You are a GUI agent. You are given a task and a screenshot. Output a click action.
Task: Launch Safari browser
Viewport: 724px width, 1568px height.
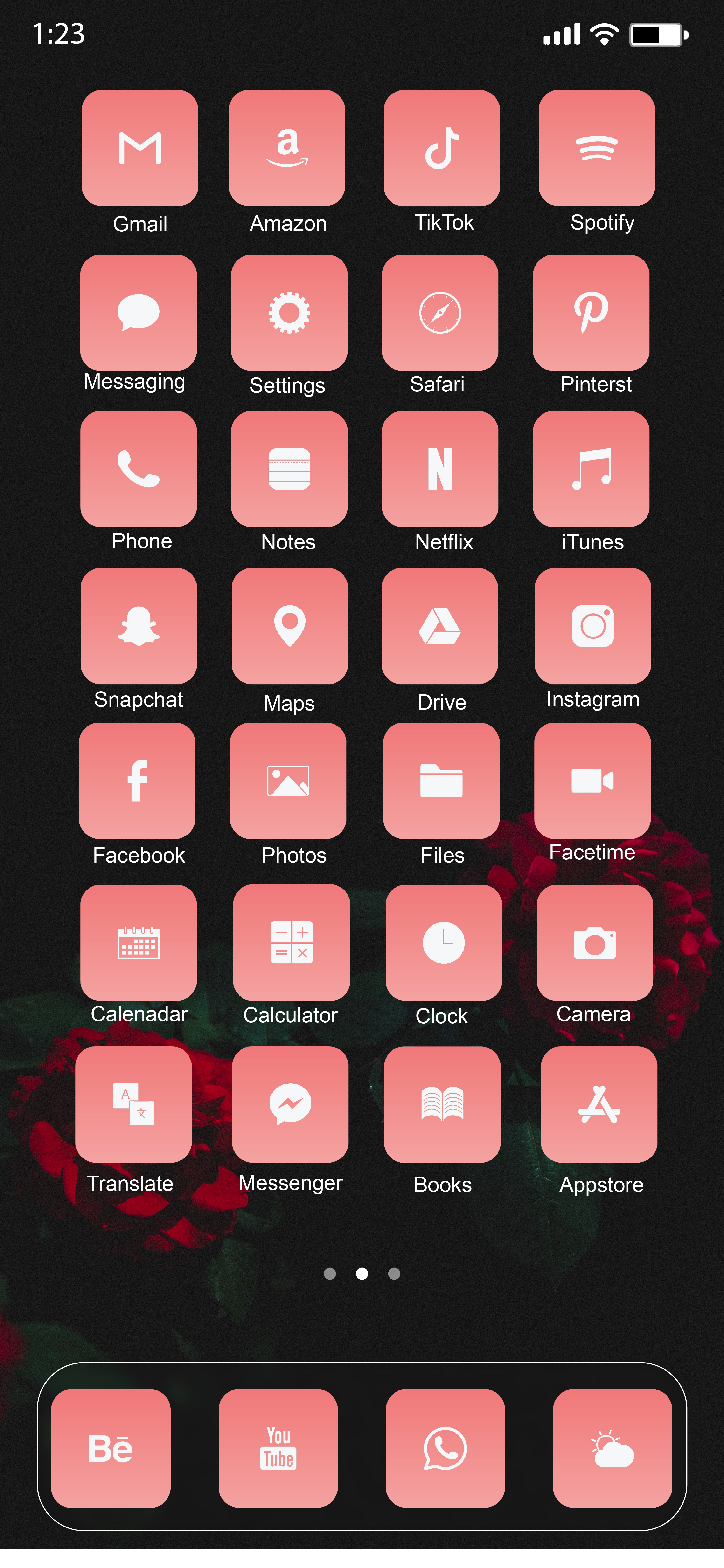(x=440, y=312)
